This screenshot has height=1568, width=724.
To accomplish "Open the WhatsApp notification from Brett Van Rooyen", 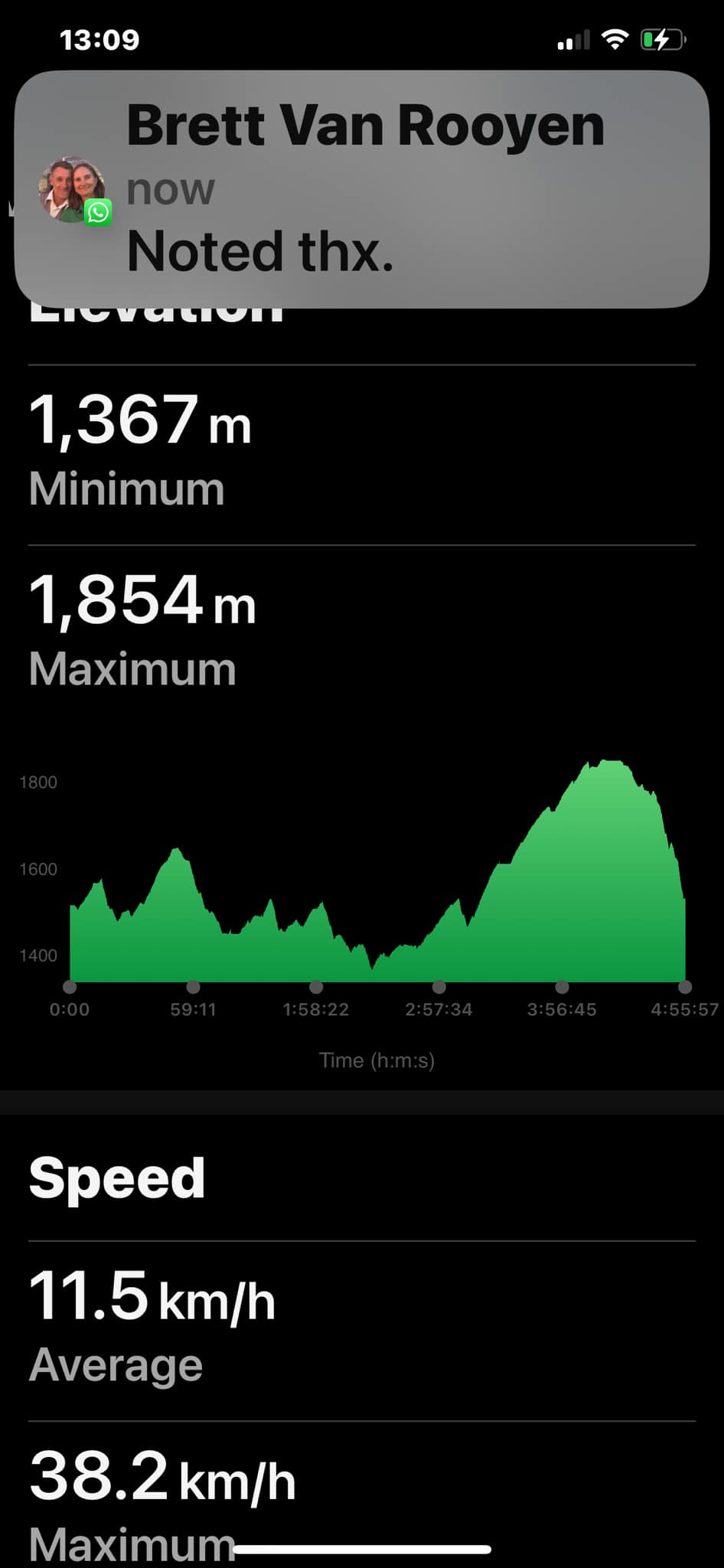I will click(x=362, y=189).
